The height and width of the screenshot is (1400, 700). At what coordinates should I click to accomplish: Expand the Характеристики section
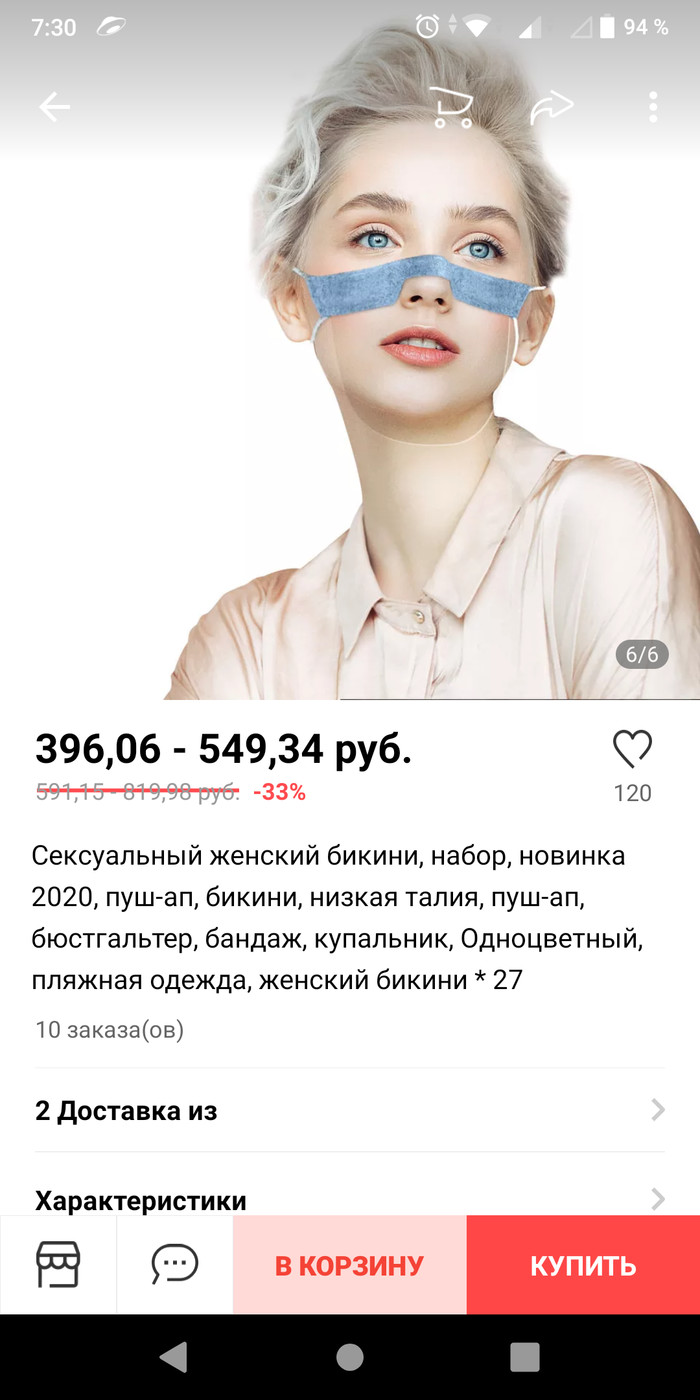point(350,1198)
